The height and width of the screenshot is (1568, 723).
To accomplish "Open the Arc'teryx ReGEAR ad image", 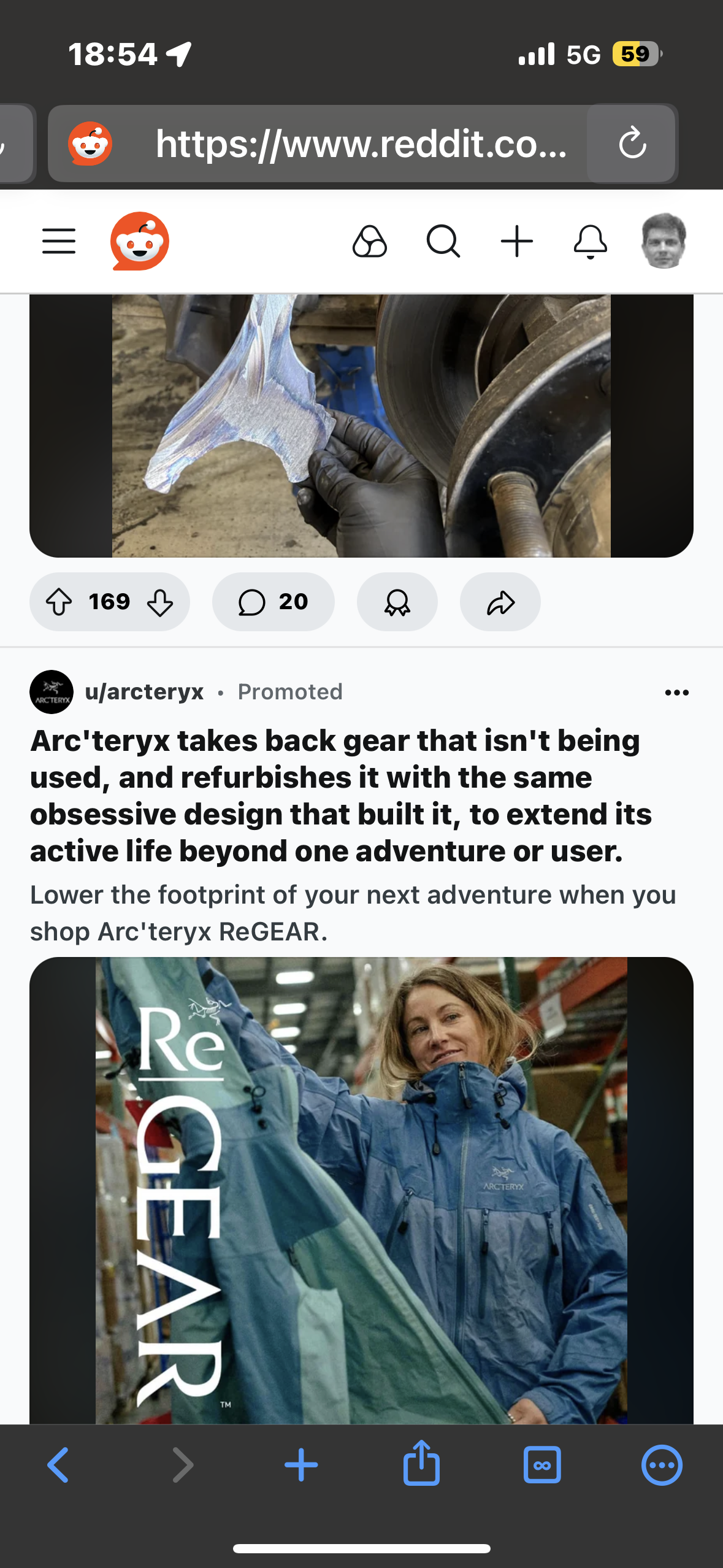I will (361, 1190).
